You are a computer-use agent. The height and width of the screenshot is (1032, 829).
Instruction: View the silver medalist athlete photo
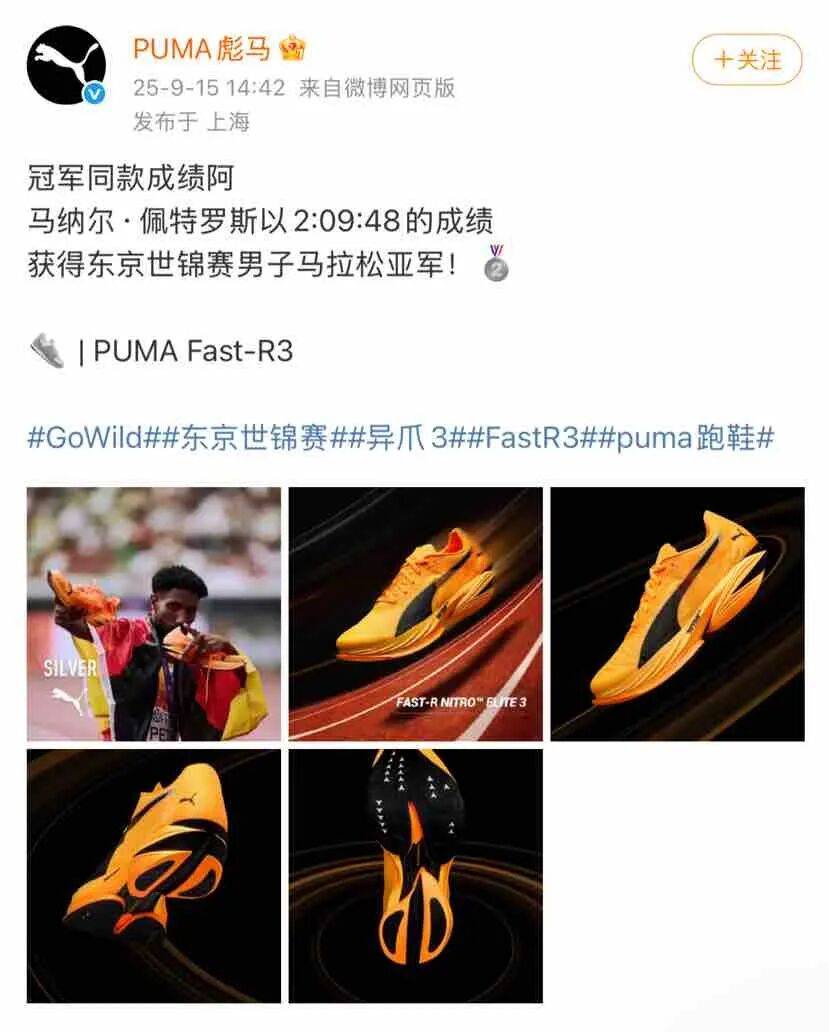pos(154,614)
